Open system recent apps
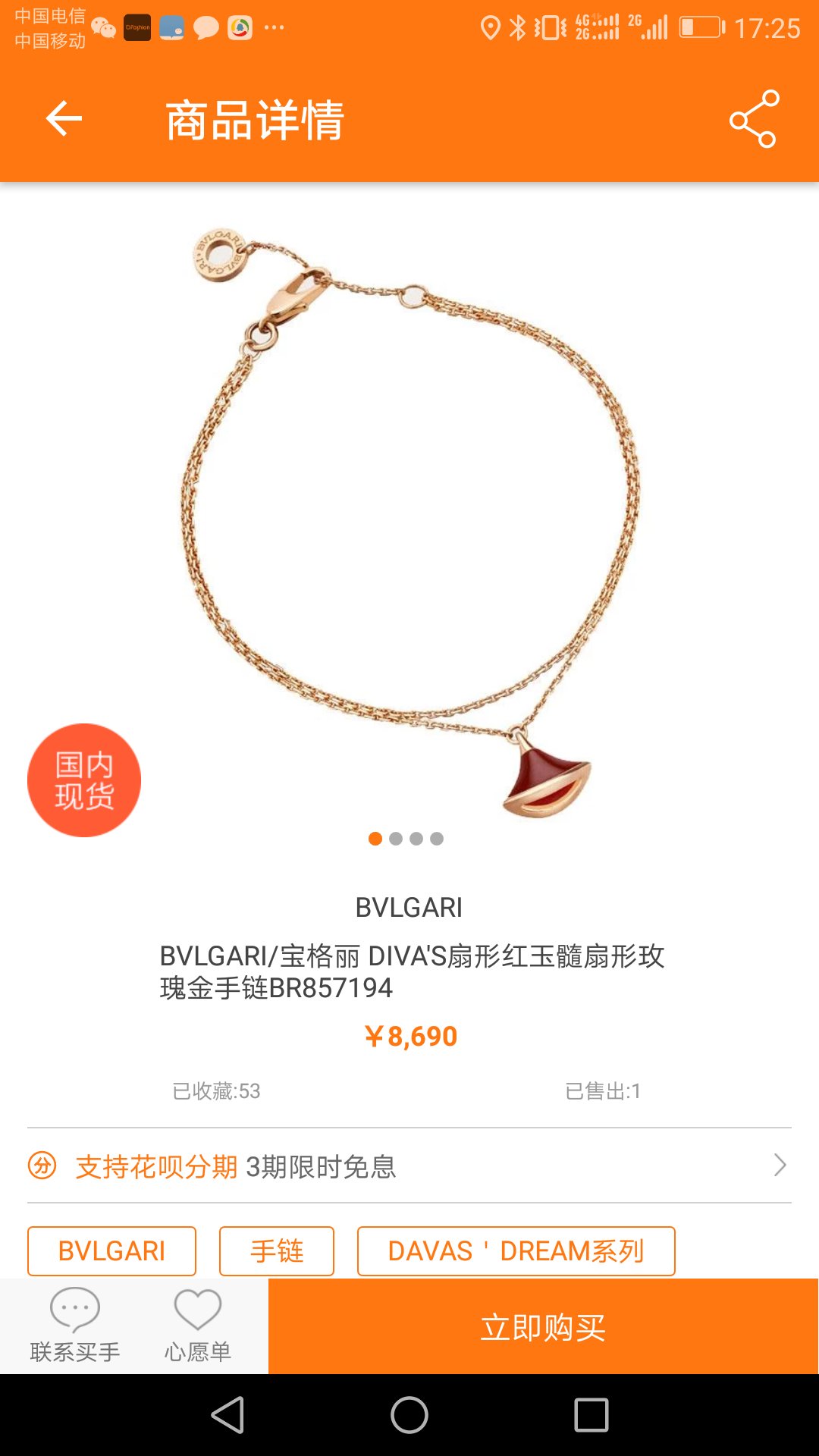819x1456 pixels. click(x=591, y=1415)
